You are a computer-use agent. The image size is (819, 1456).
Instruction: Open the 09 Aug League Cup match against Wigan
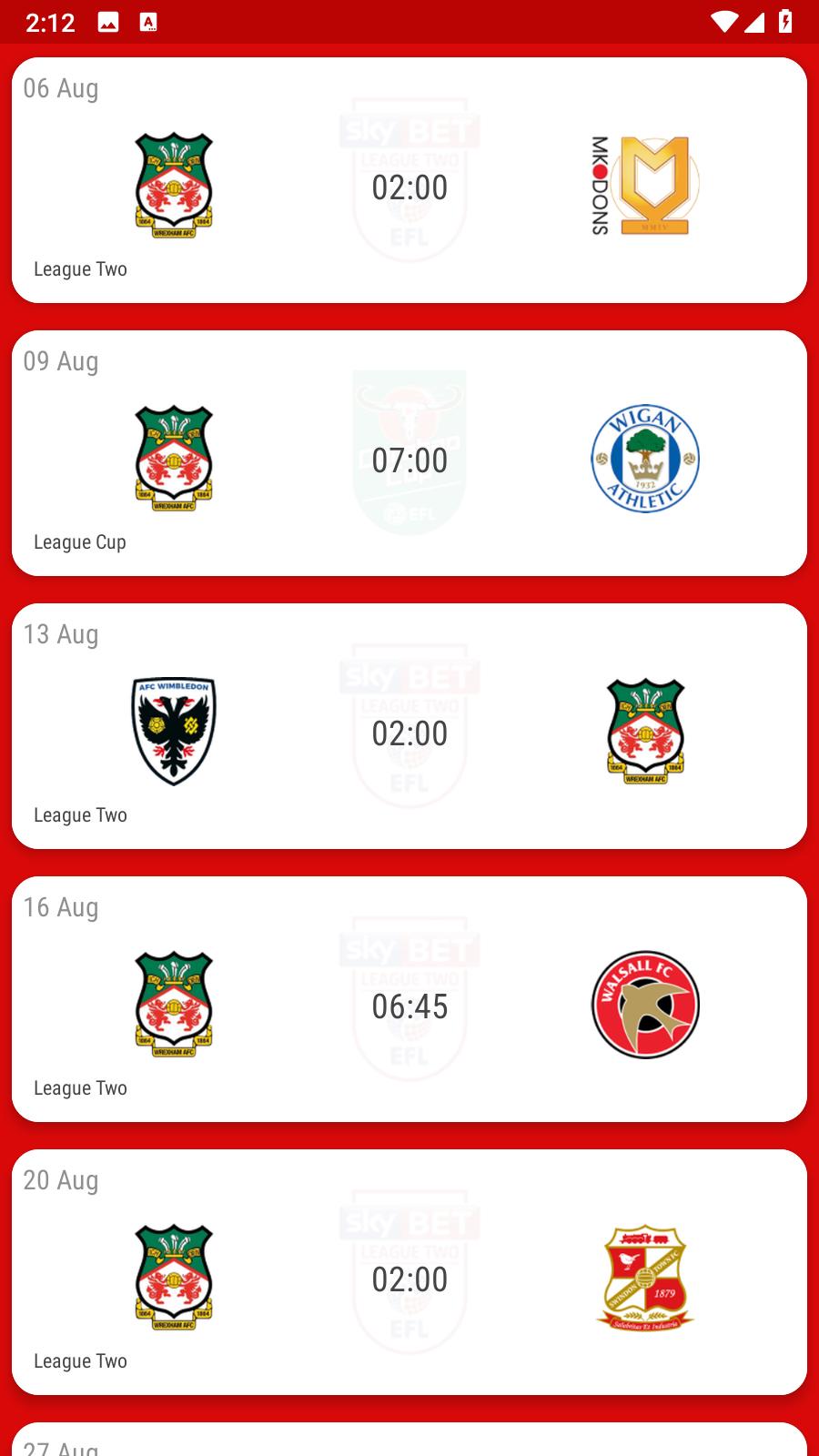(x=409, y=453)
